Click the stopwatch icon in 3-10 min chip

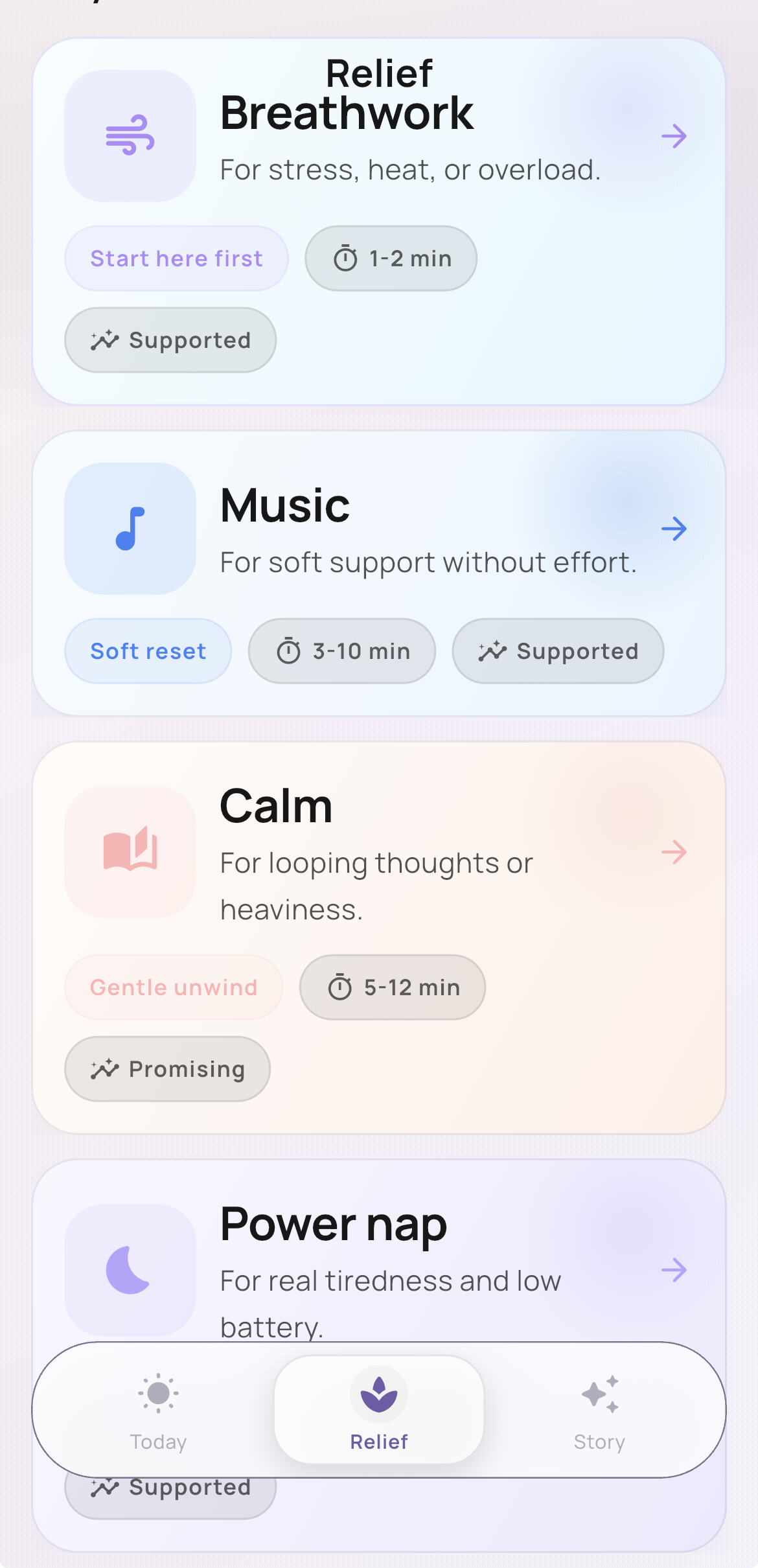[288, 651]
